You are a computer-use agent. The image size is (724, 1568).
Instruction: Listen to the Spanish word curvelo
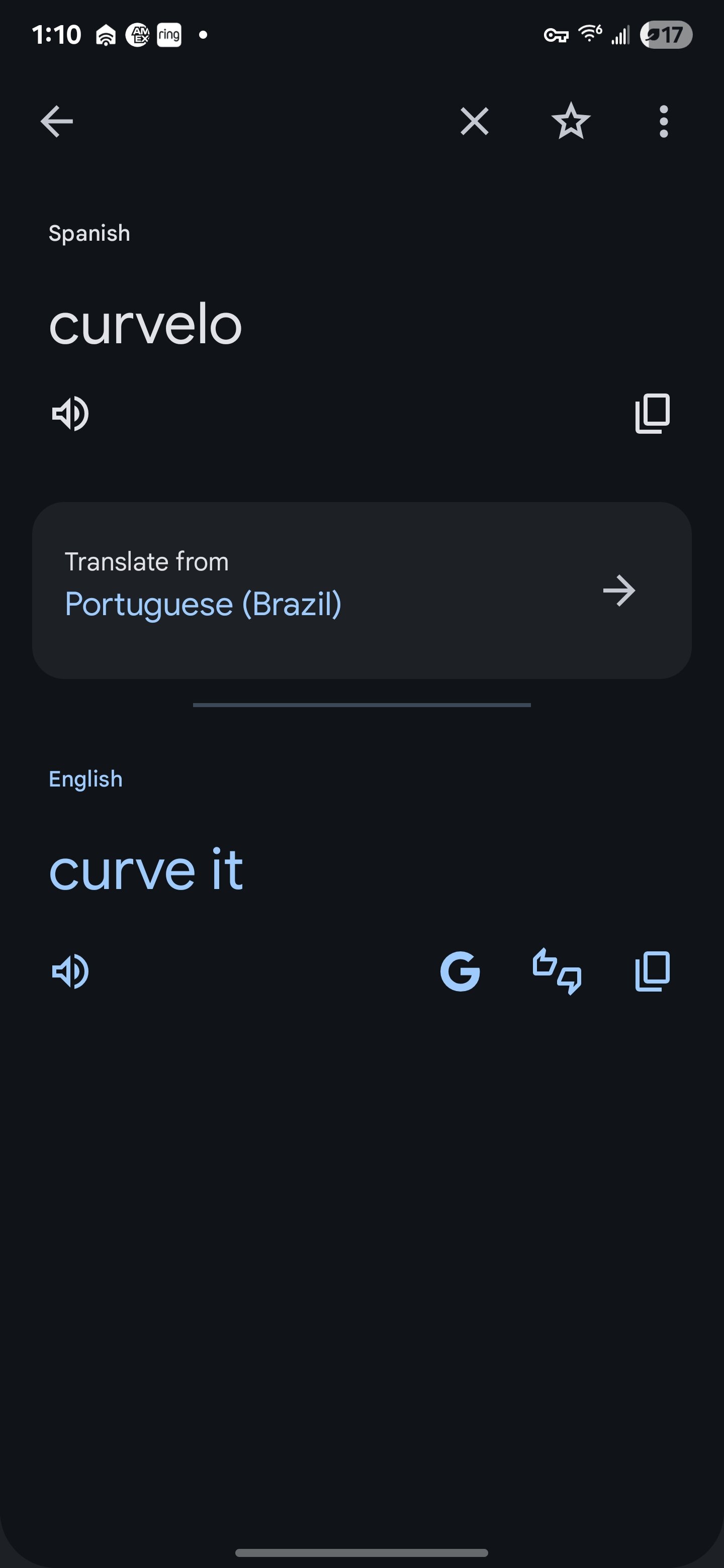(x=70, y=414)
